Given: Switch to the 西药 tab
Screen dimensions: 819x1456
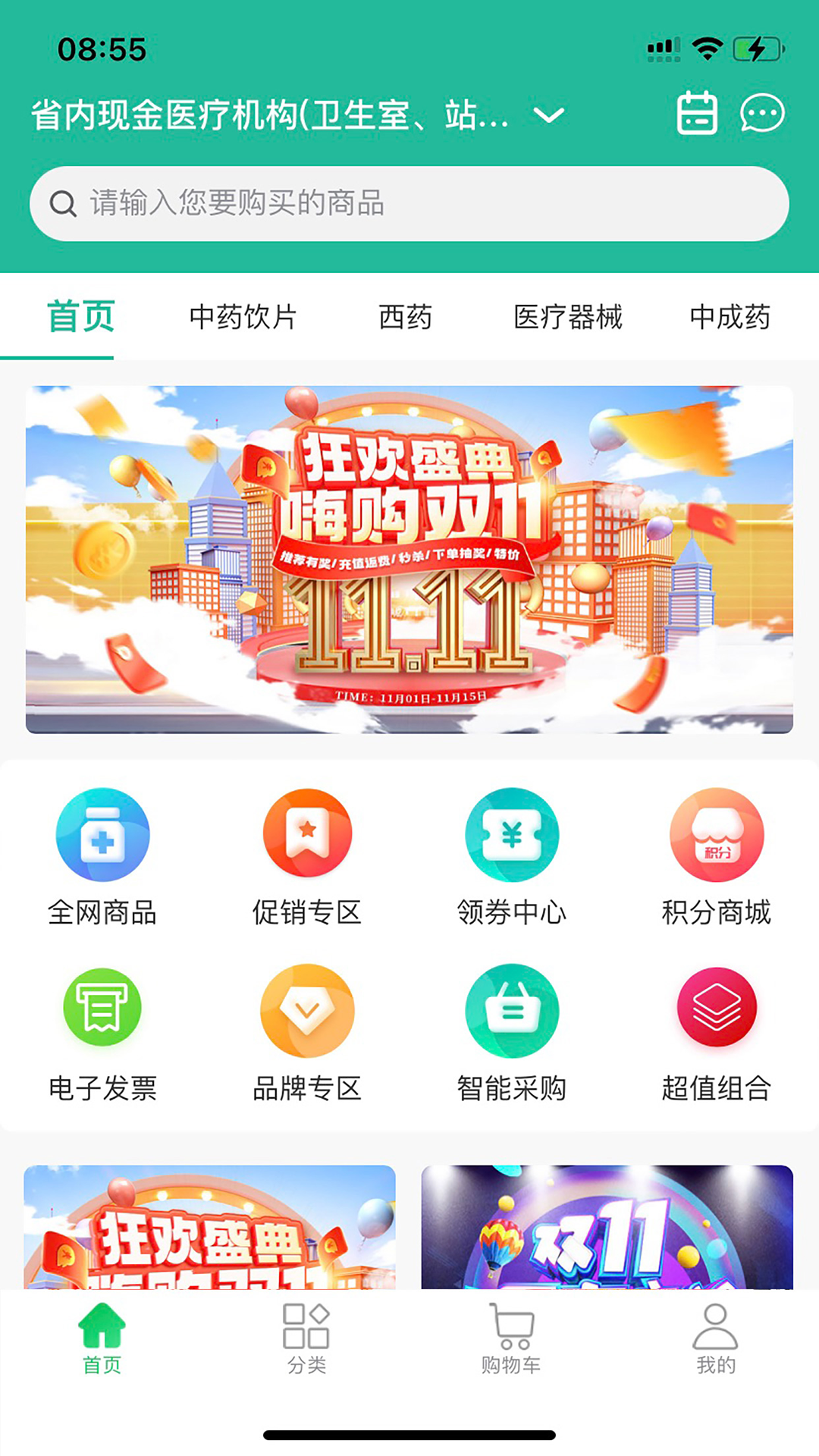Looking at the screenshot, I should point(406,317).
